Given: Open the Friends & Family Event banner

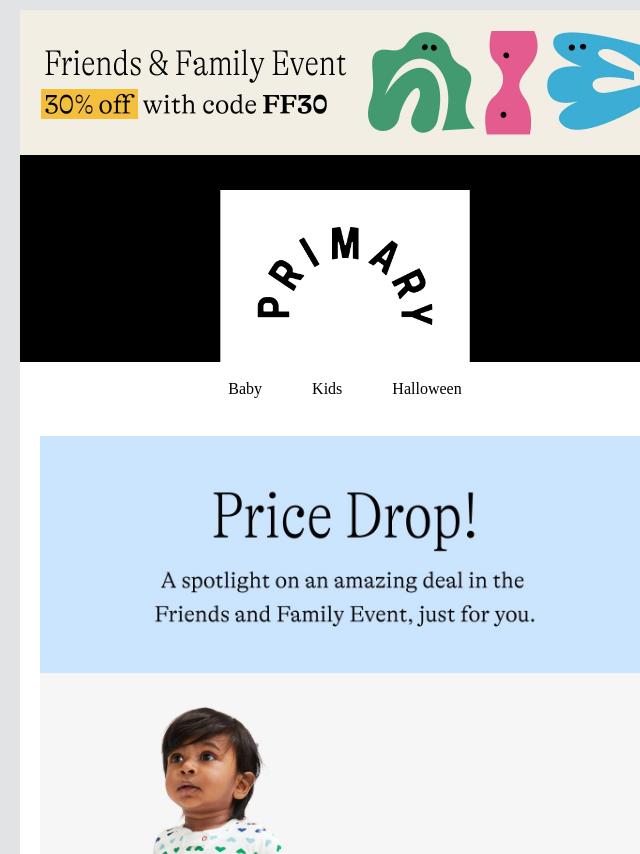Looking at the screenshot, I should 330,83.
